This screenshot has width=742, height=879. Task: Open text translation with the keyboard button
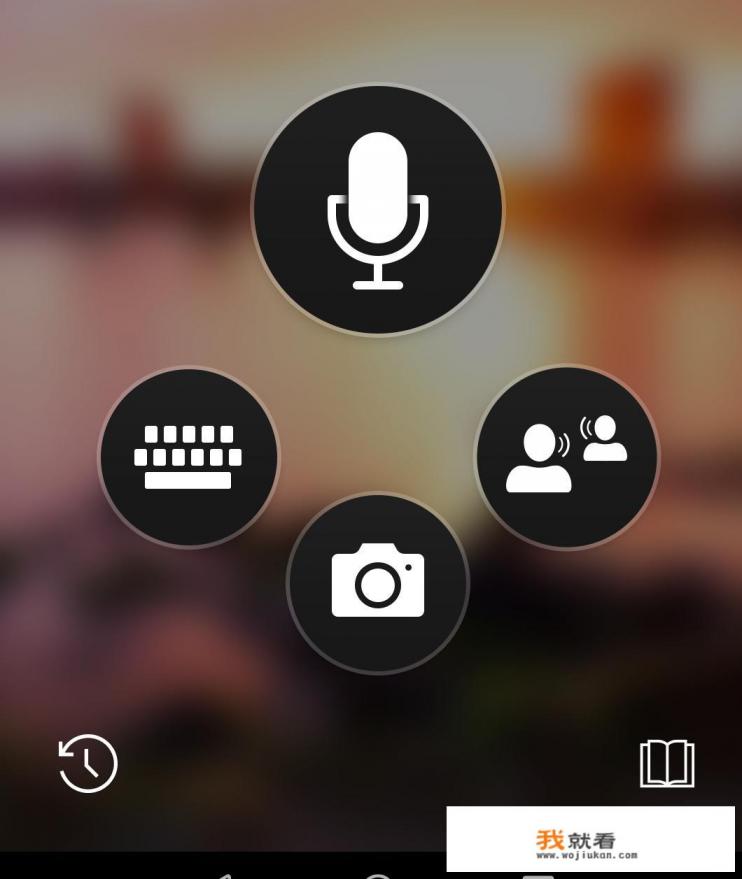pyautogui.click(x=188, y=457)
